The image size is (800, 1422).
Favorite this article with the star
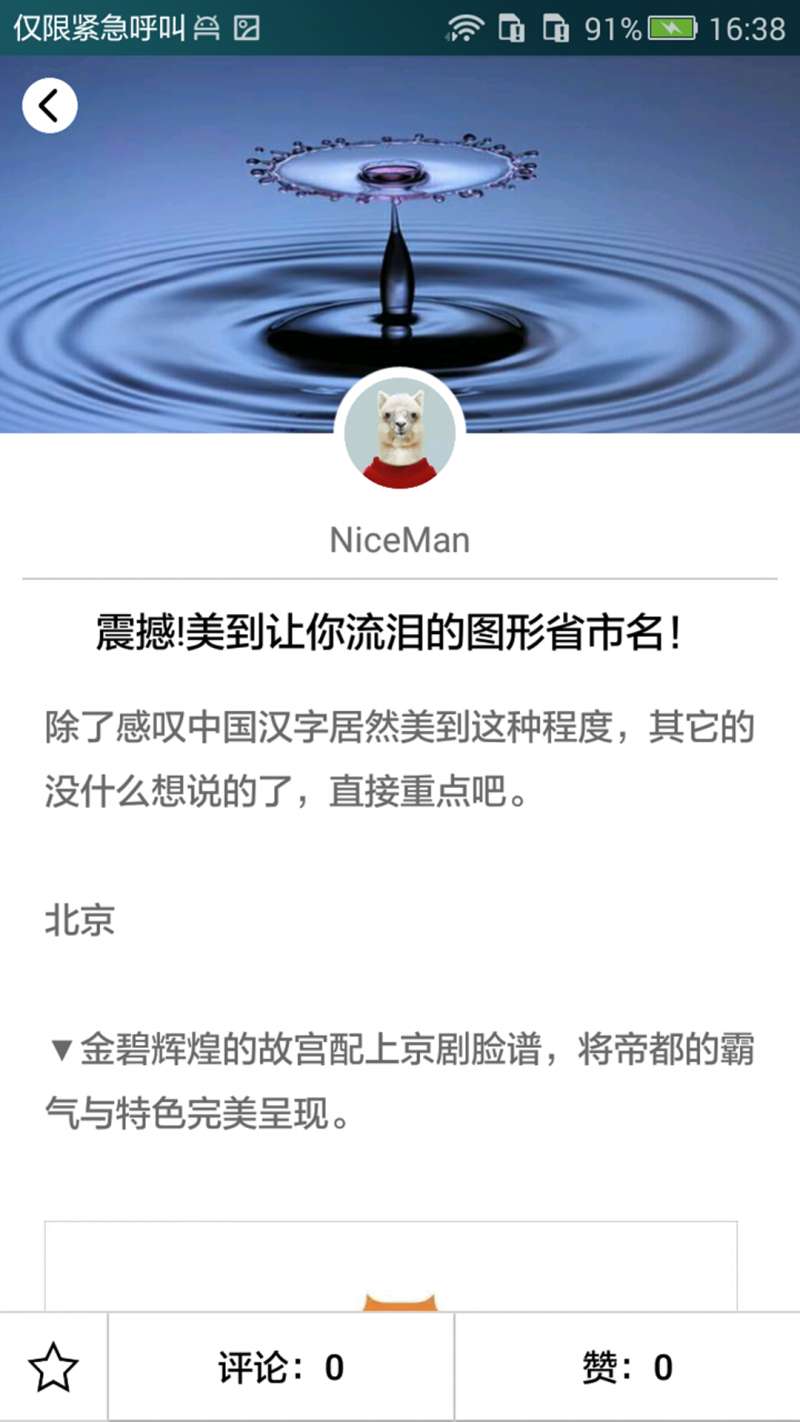click(x=53, y=1368)
